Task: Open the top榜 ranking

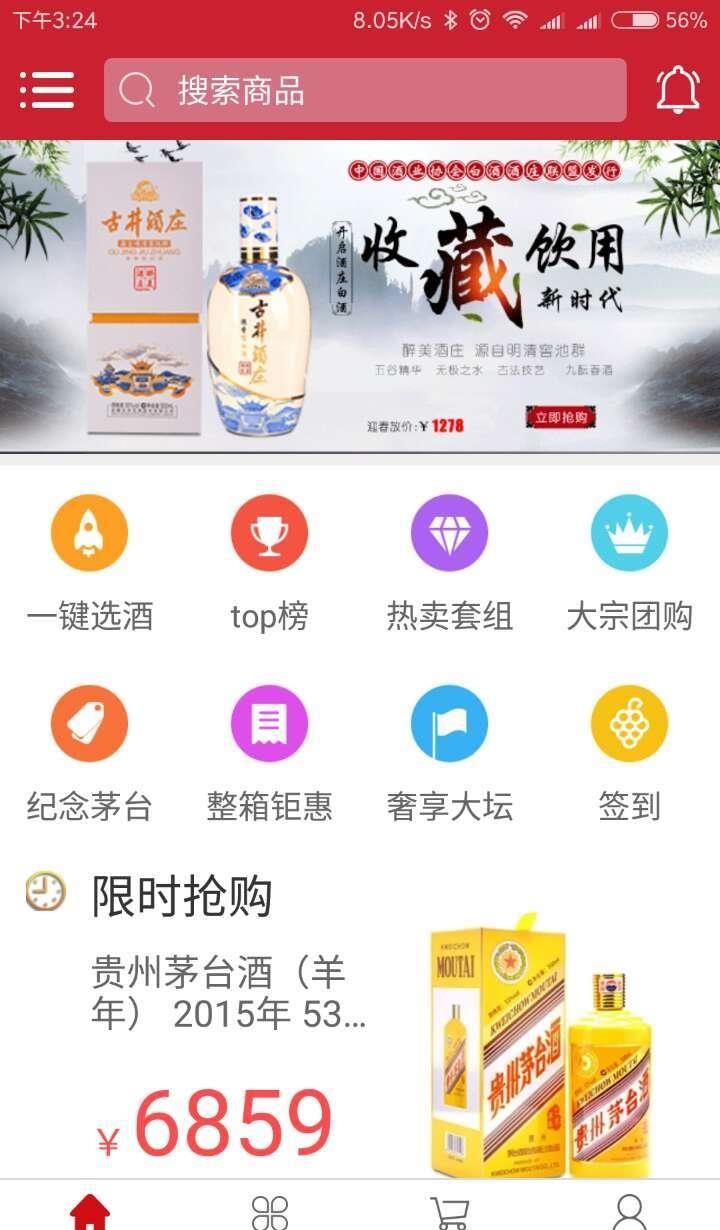Action: pos(269,560)
